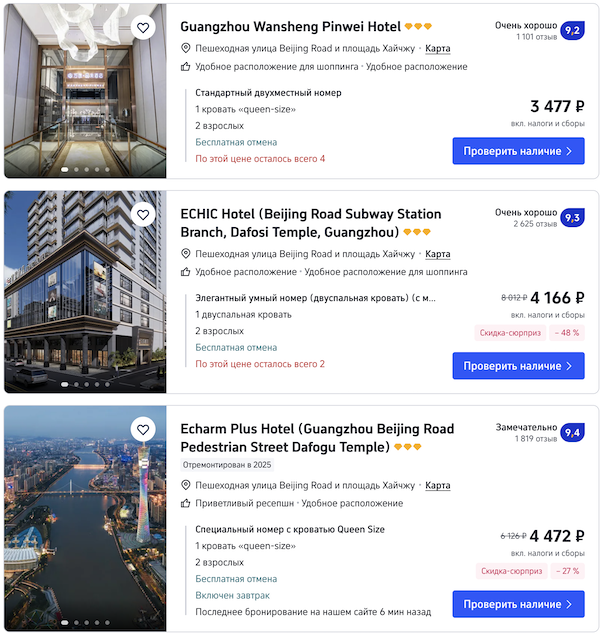This screenshot has width=600, height=634.
Task: Open the Guangzhou Wansheng Pinwei Hotel title
Action: point(290,27)
